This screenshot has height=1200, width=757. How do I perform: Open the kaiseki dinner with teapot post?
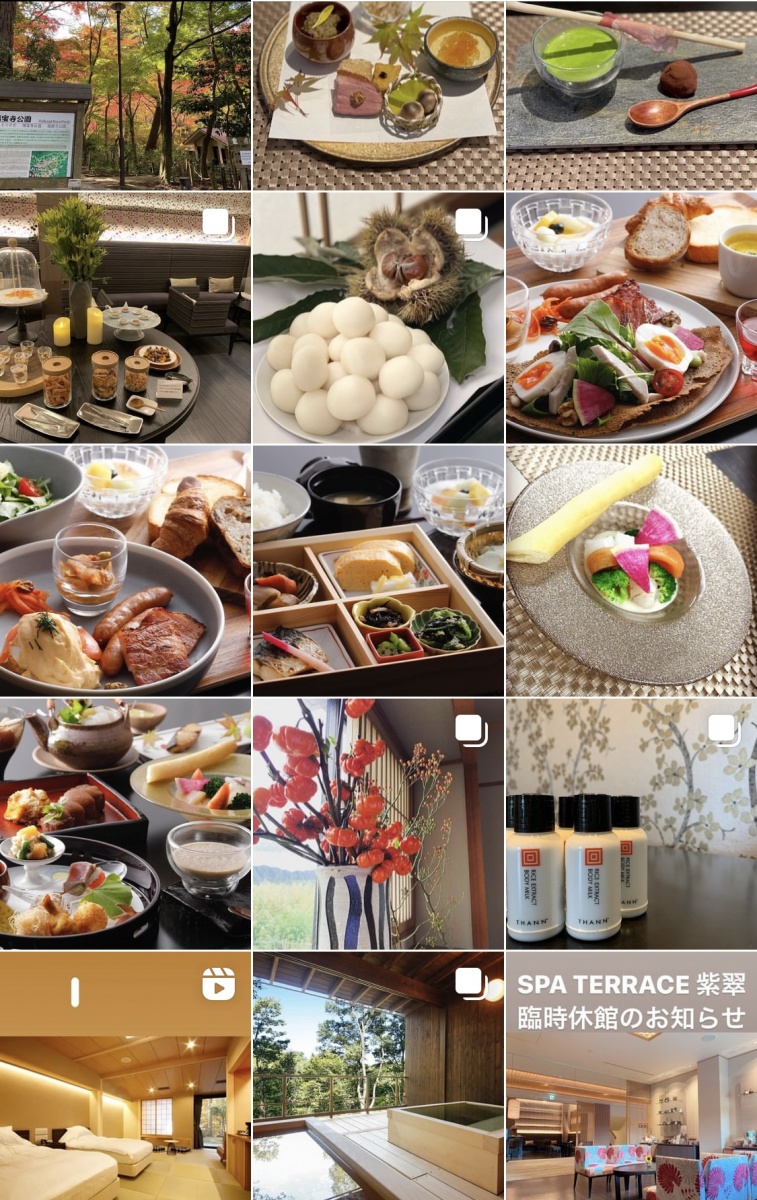pos(125,823)
